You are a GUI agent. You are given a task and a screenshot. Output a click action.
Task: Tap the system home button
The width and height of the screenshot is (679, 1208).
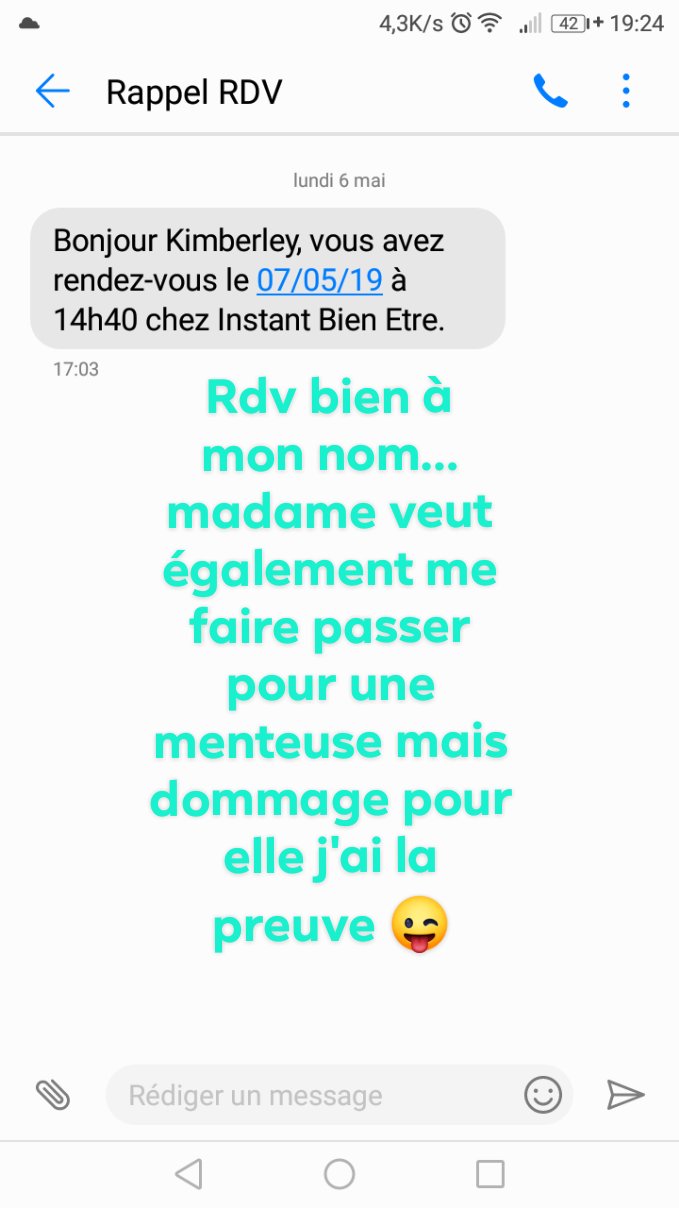point(339,1173)
